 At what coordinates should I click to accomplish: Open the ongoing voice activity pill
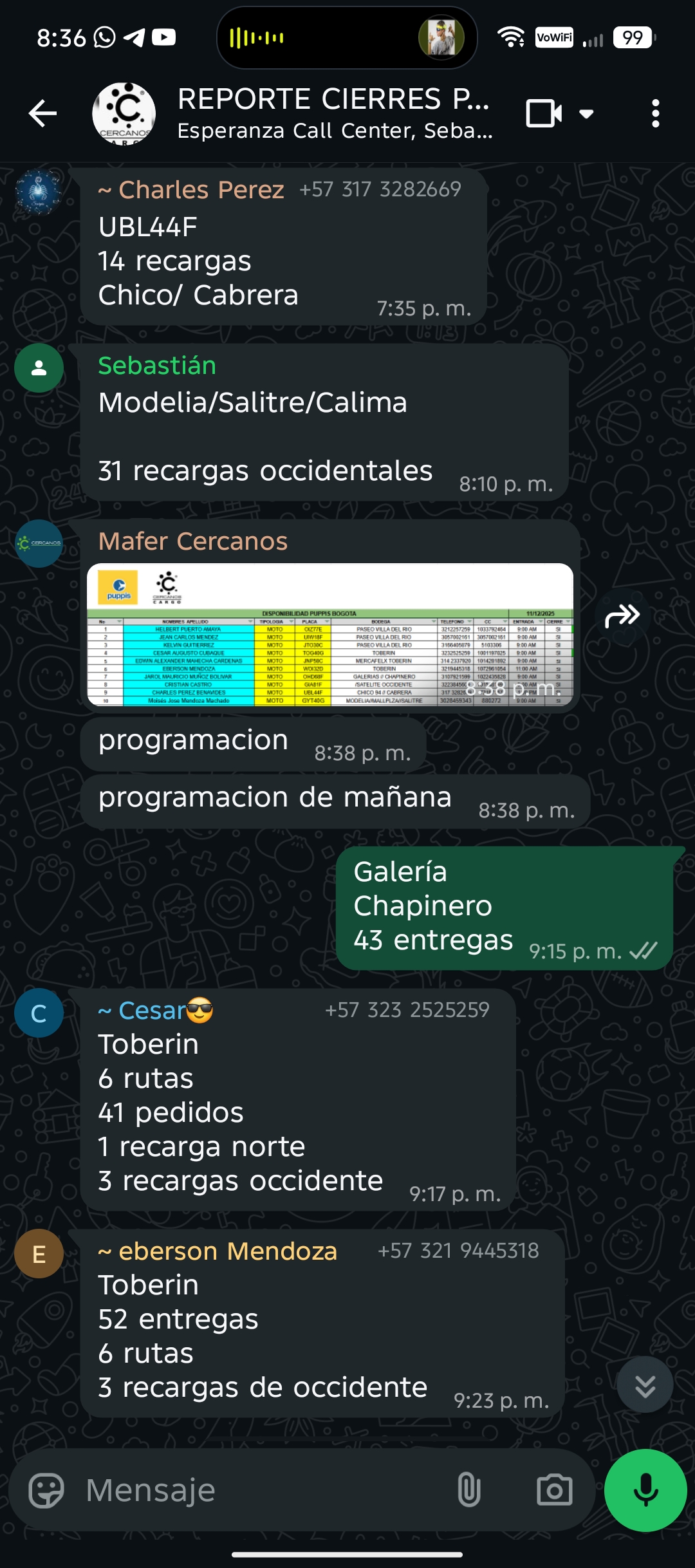(347, 38)
